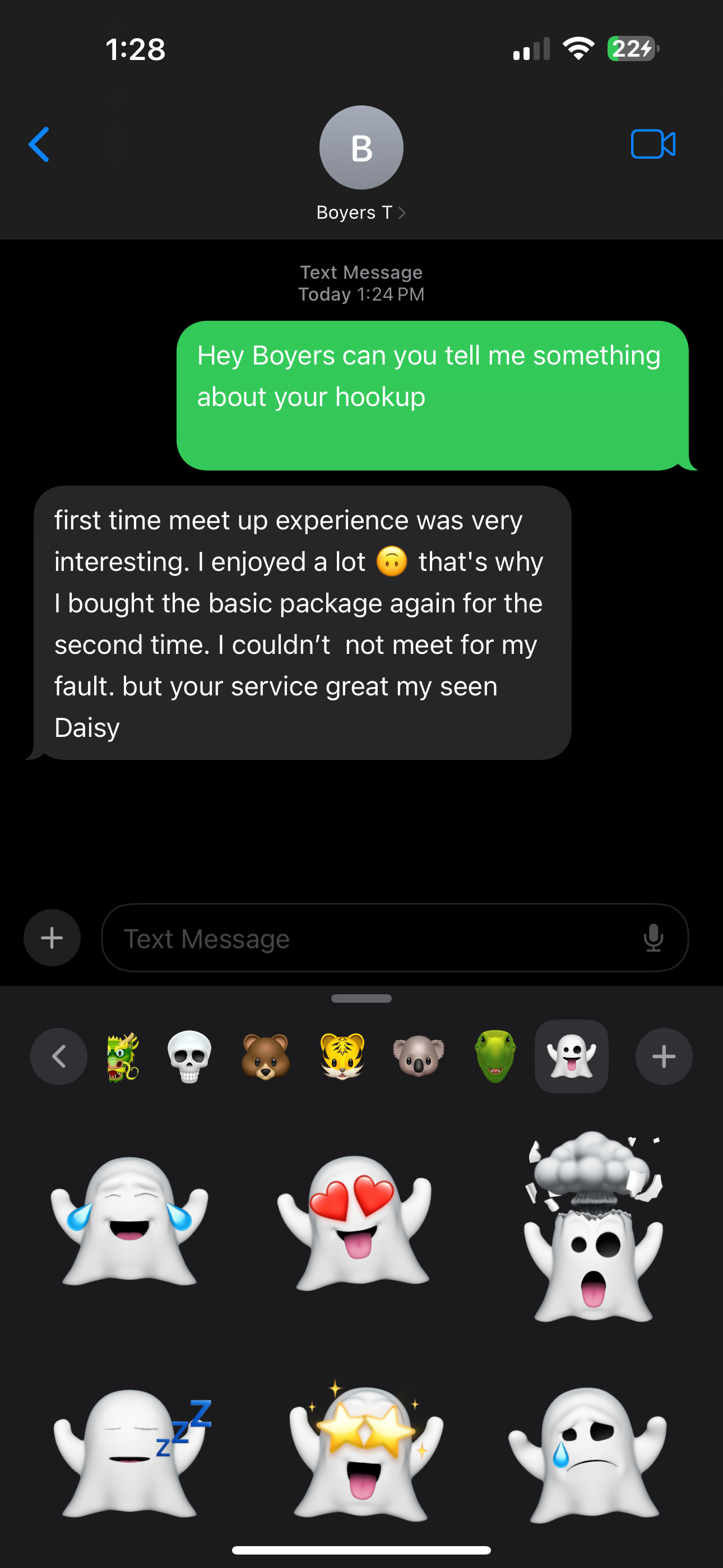Select the ghost Memoji character

tap(572, 1057)
